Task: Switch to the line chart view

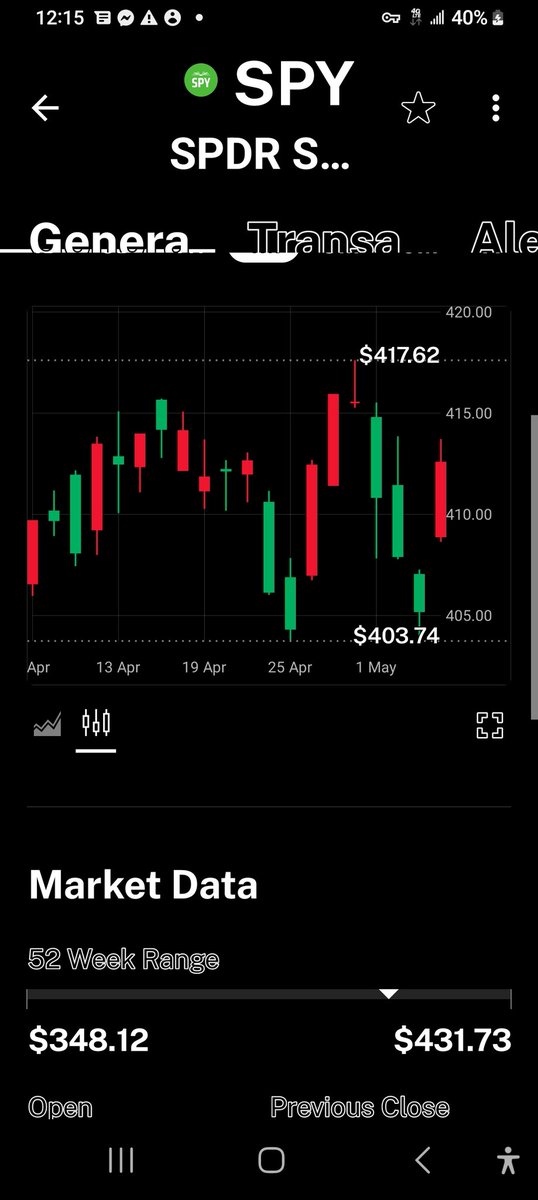Action: click(x=47, y=724)
